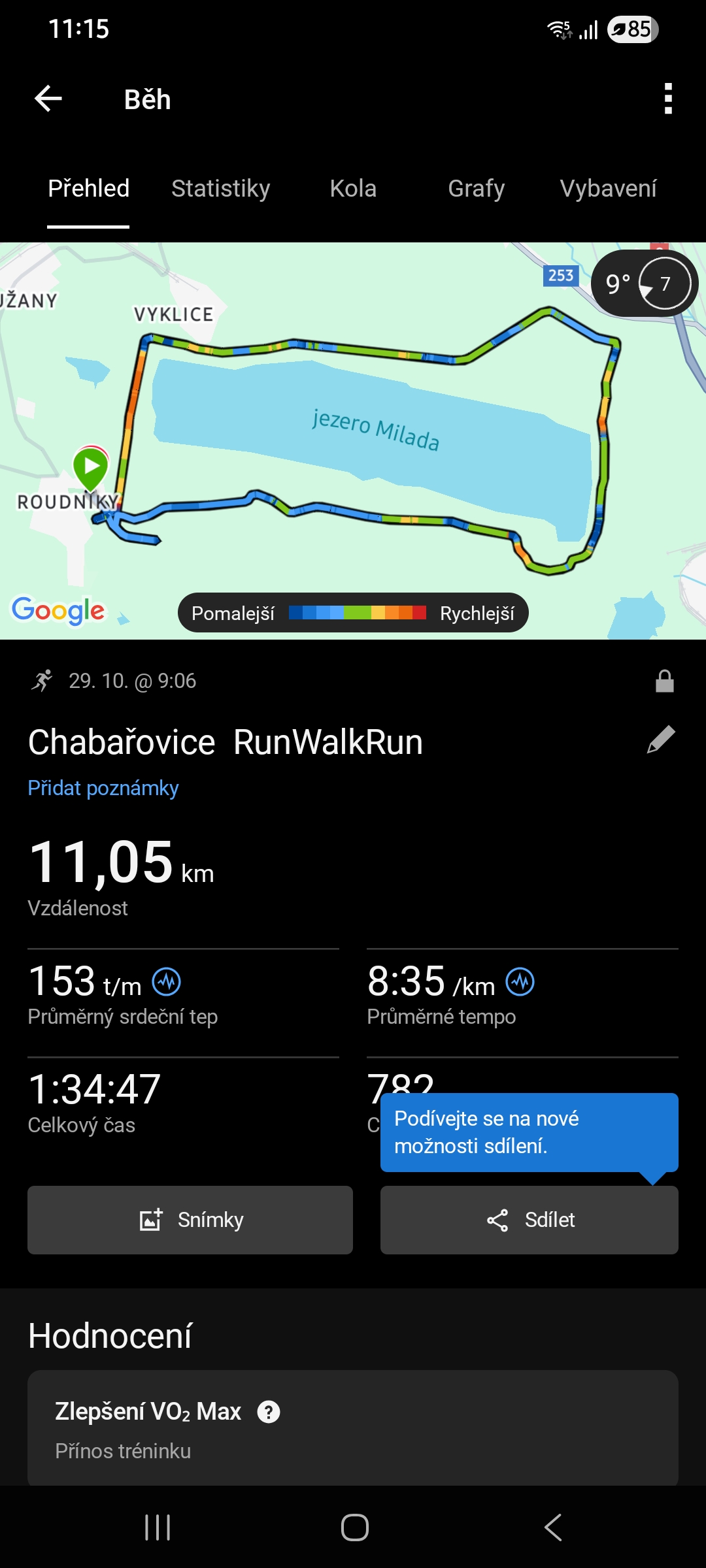Go to the system home screen
This screenshot has width=706, height=1568.
pyautogui.click(x=354, y=1527)
